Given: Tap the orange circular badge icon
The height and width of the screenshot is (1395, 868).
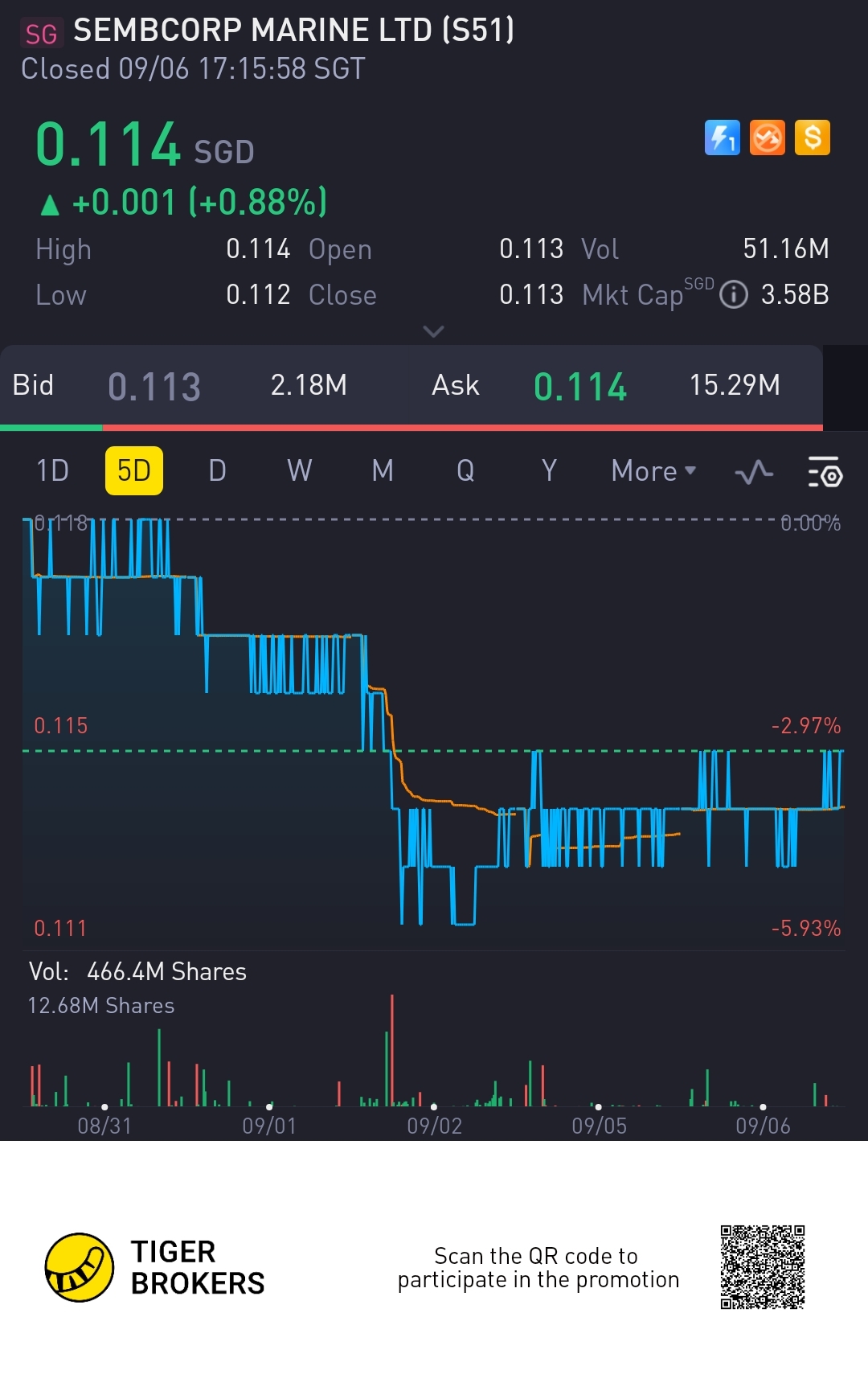Looking at the screenshot, I should point(767,137).
